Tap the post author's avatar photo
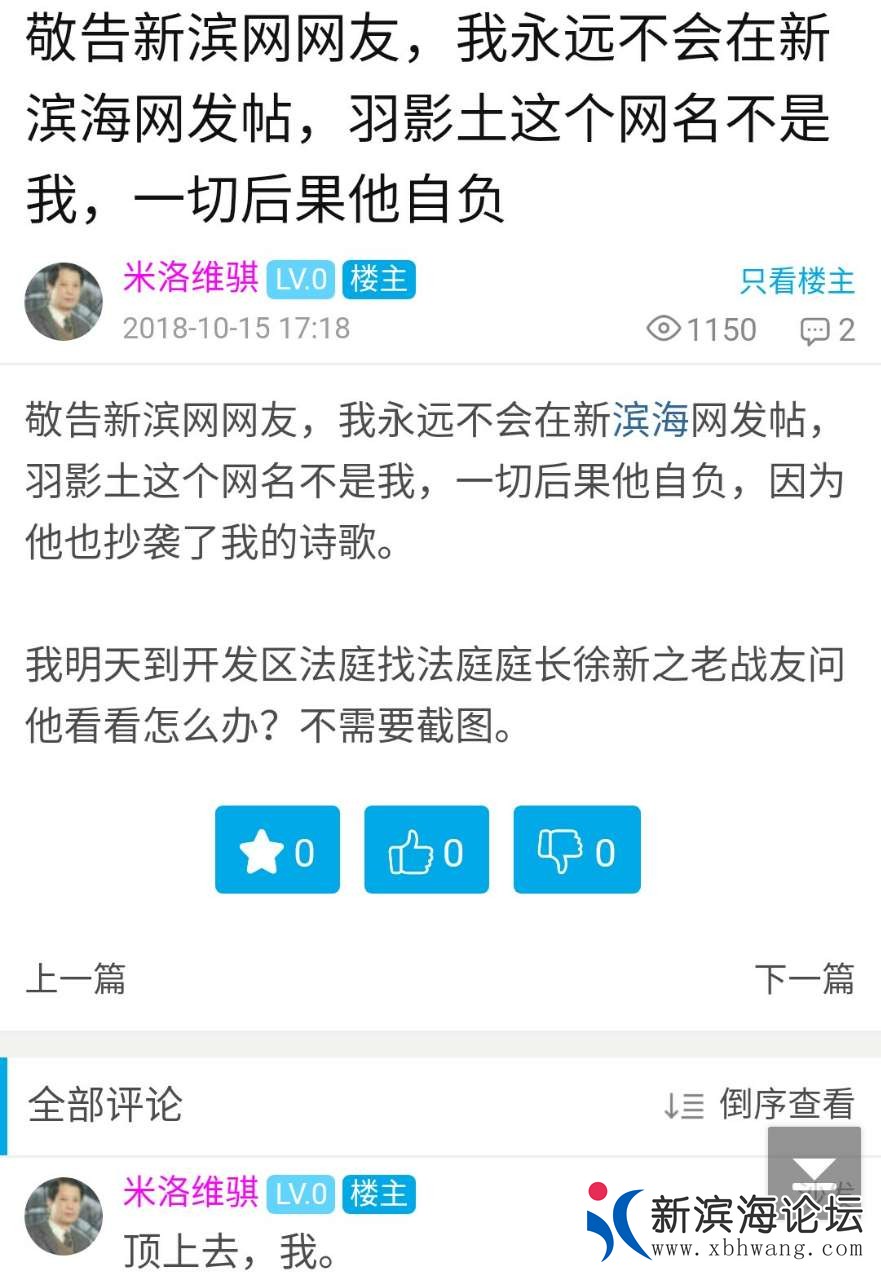 pyautogui.click(x=63, y=301)
